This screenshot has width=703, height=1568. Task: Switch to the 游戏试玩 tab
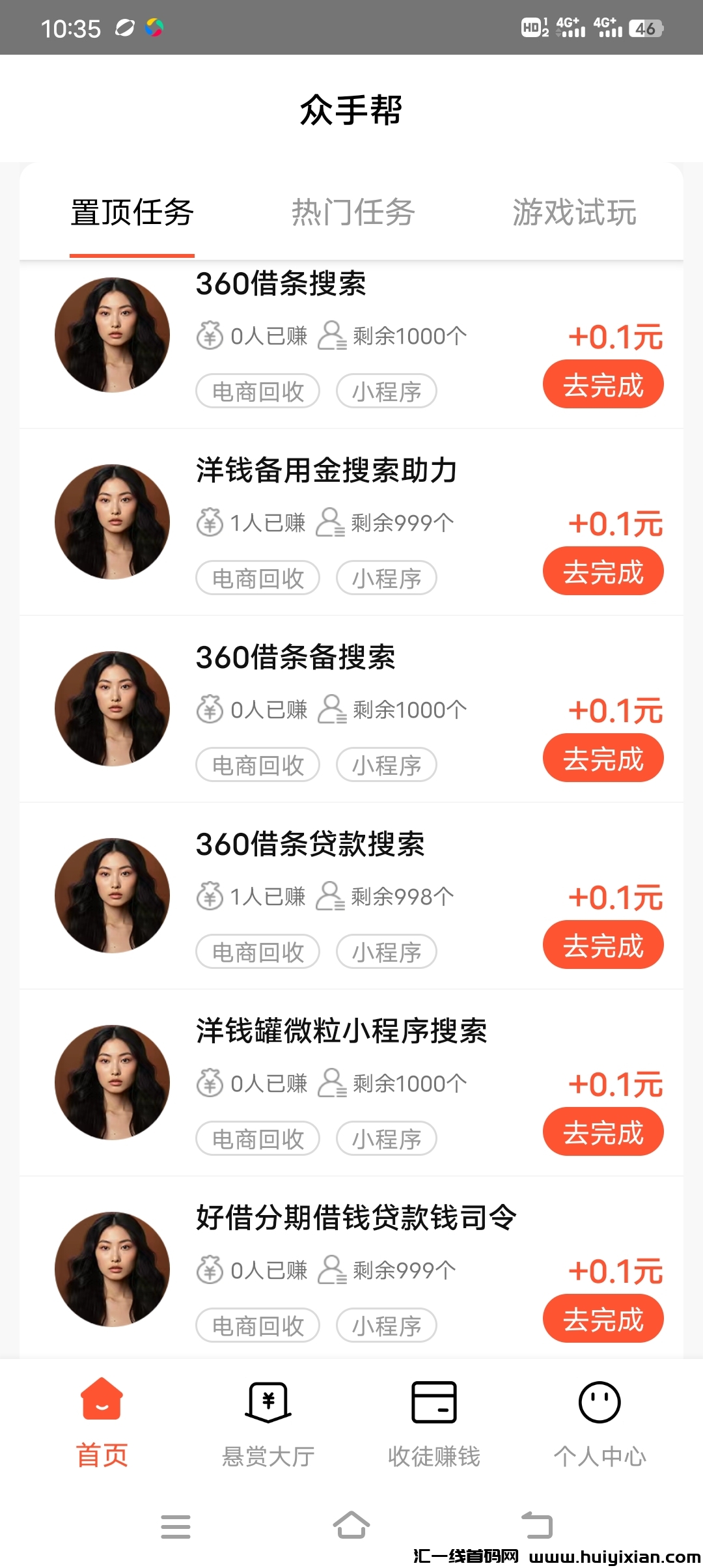coord(574,213)
